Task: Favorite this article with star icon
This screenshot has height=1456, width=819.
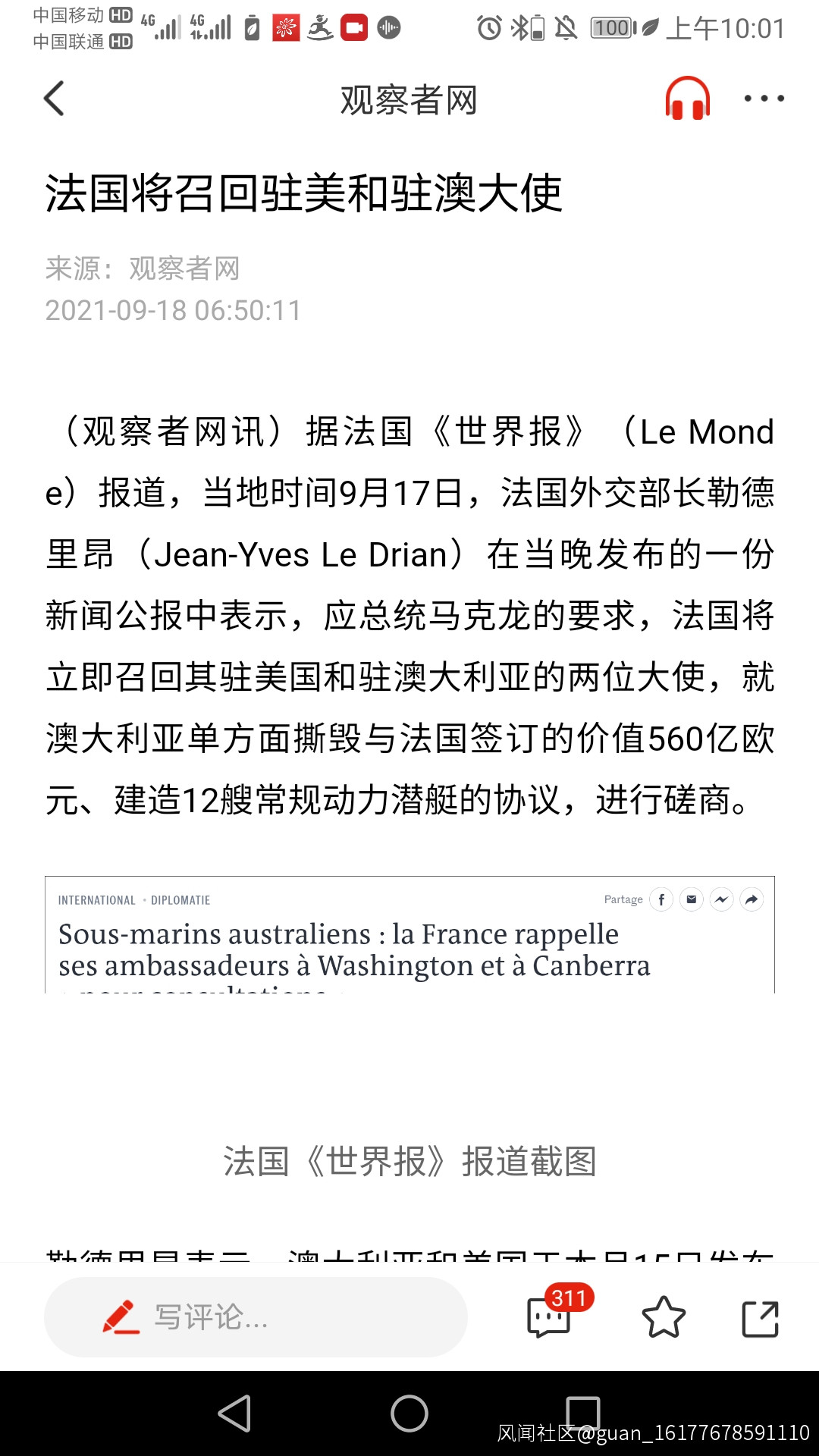Action: coord(664,1317)
